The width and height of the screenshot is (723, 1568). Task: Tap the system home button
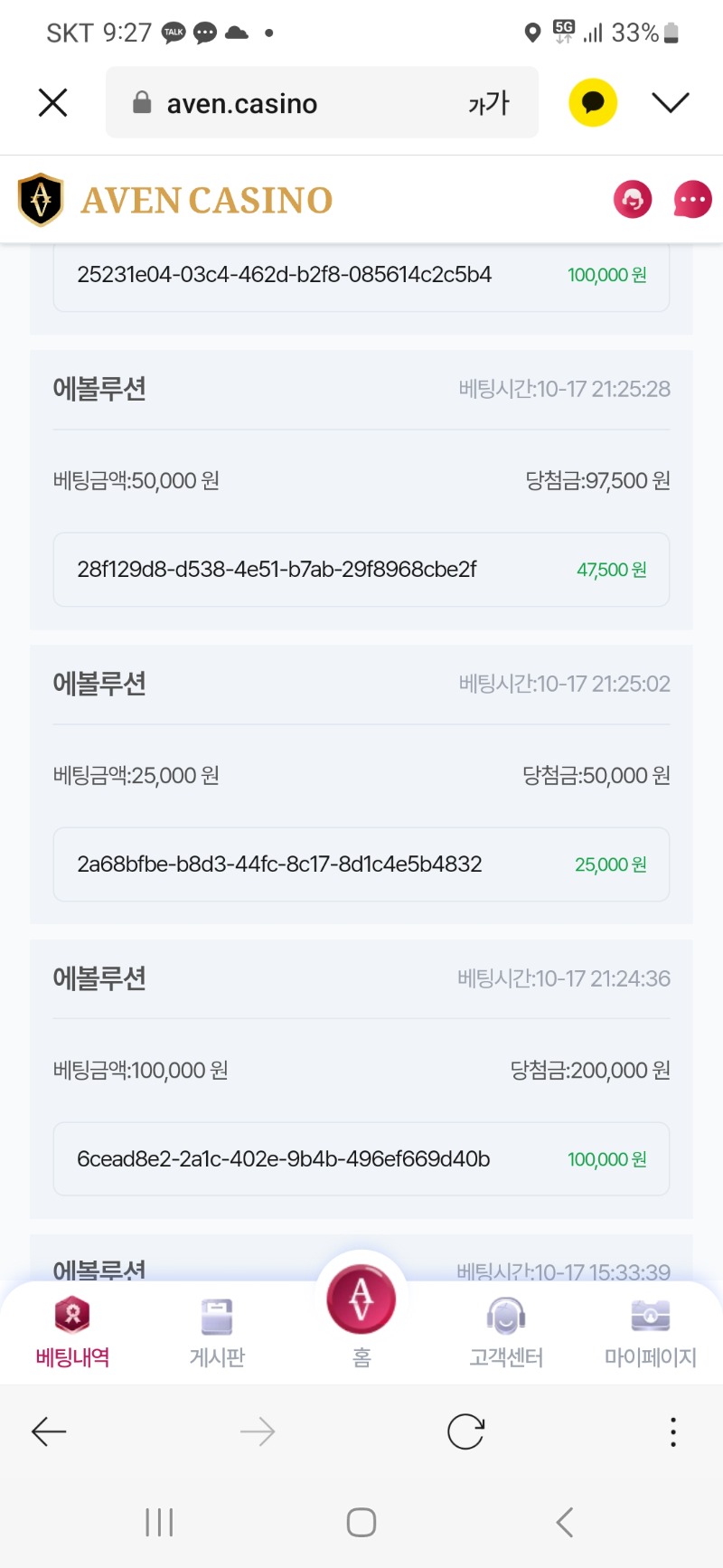click(361, 1522)
